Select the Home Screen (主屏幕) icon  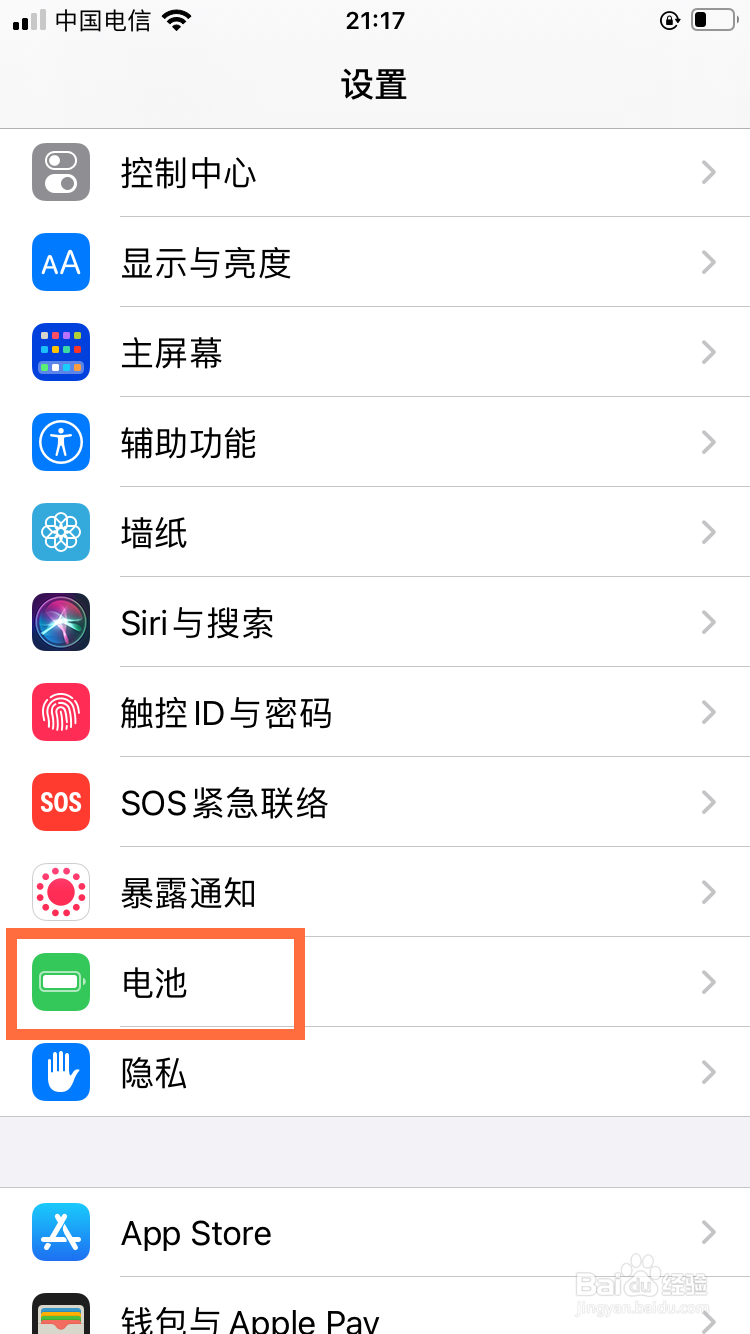tap(60, 352)
